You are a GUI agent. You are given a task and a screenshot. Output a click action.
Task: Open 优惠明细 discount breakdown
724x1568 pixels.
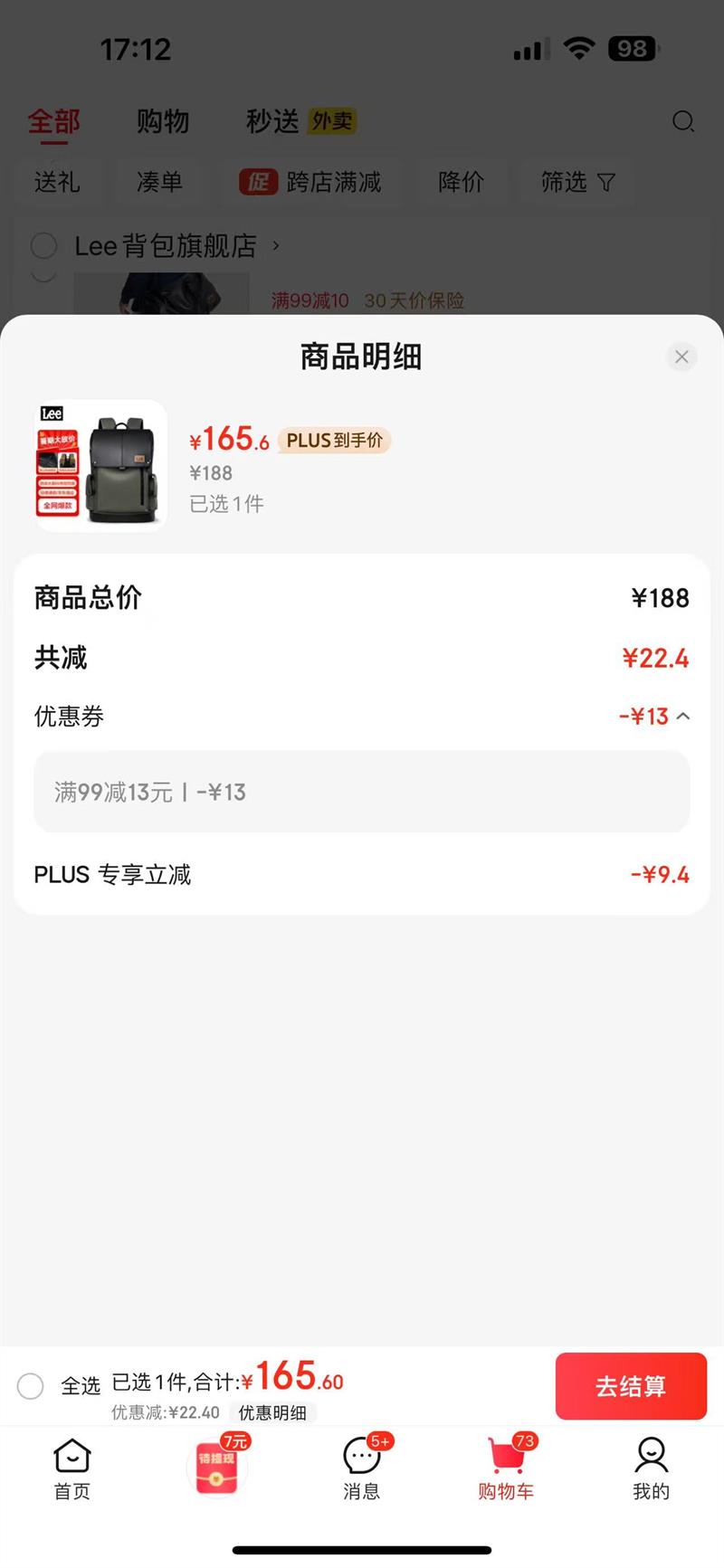tap(272, 1413)
